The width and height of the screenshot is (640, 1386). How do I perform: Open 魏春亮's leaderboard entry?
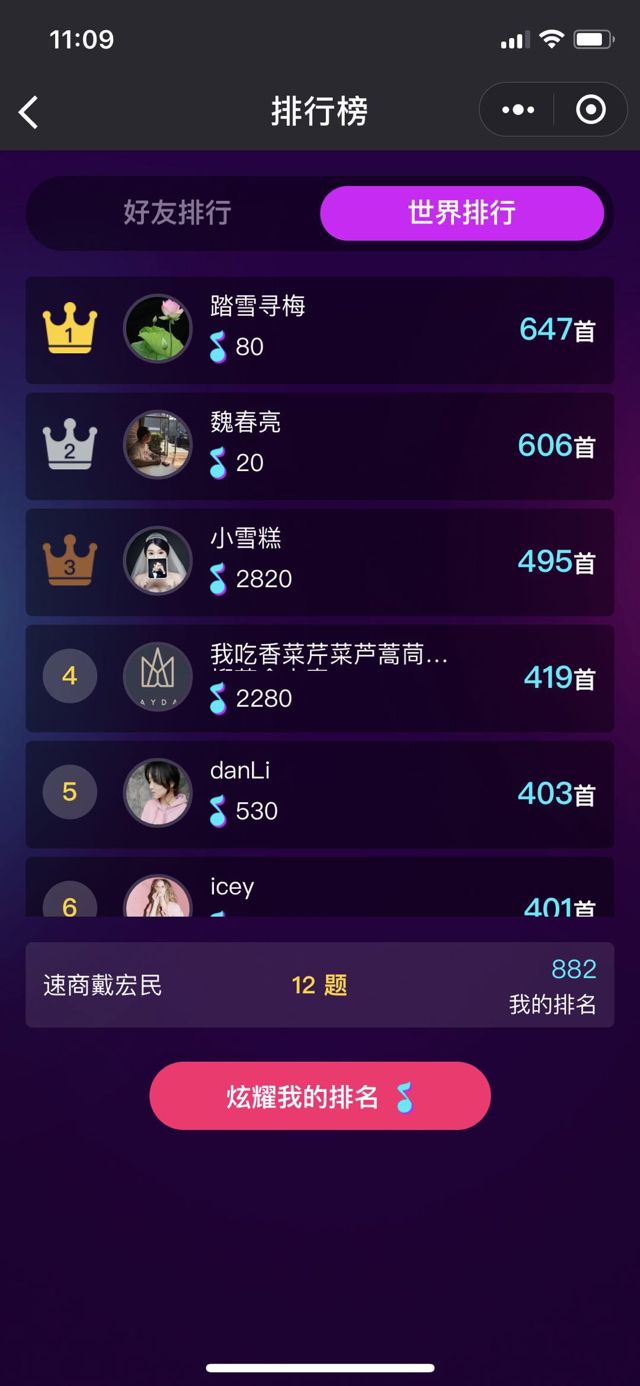pos(320,446)
